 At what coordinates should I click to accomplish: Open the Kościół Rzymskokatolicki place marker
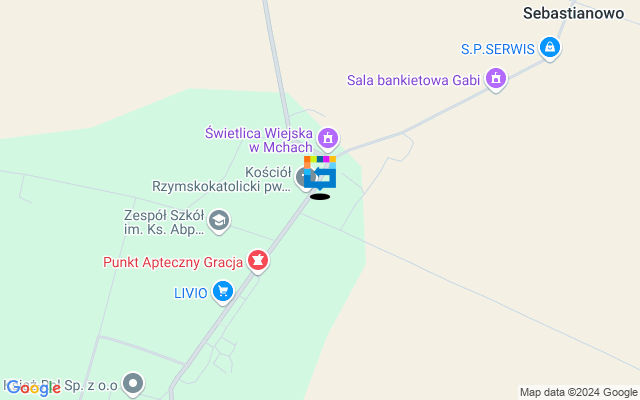306,179
